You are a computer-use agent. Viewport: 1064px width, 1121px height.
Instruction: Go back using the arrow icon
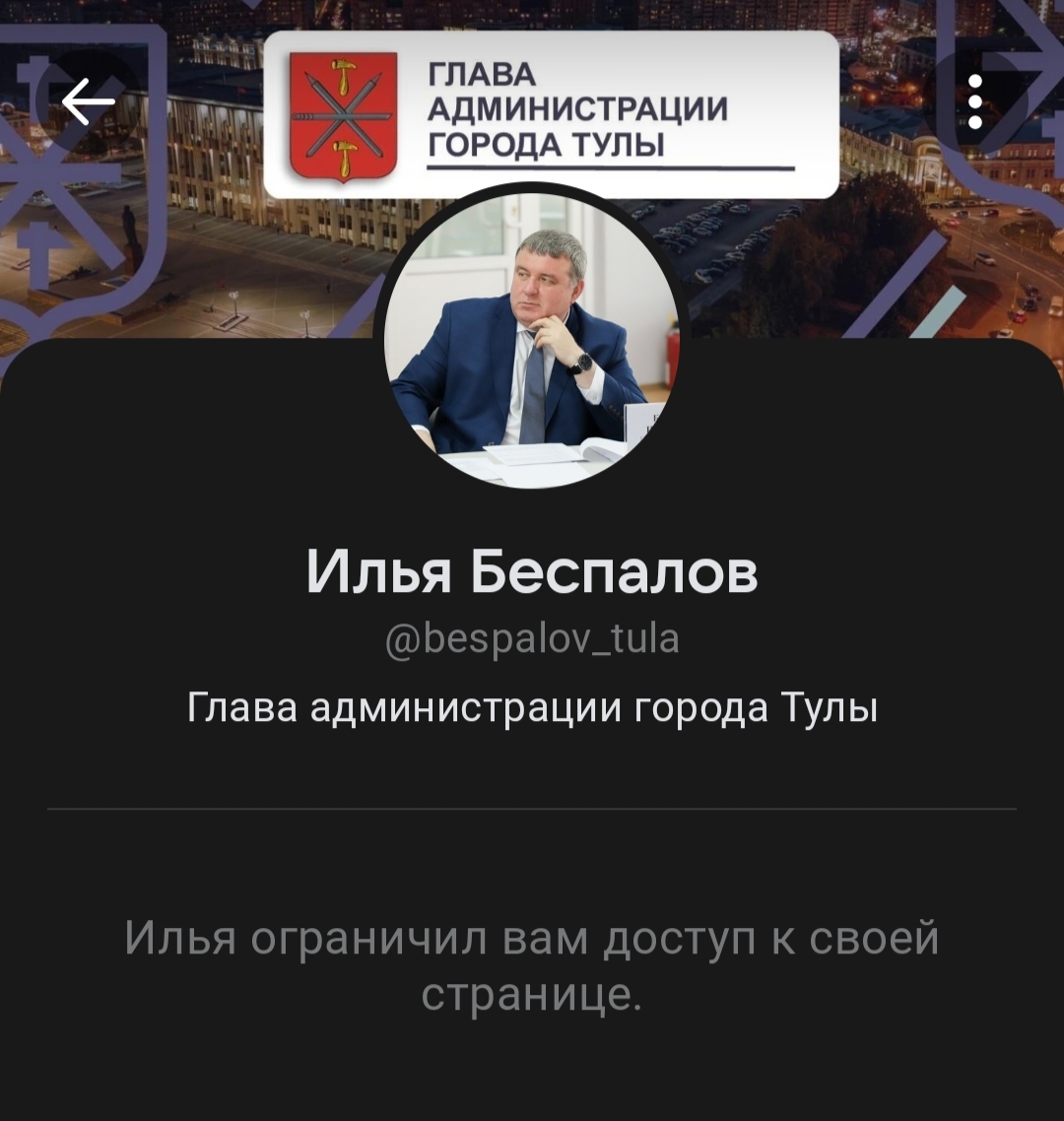point(88,101)
